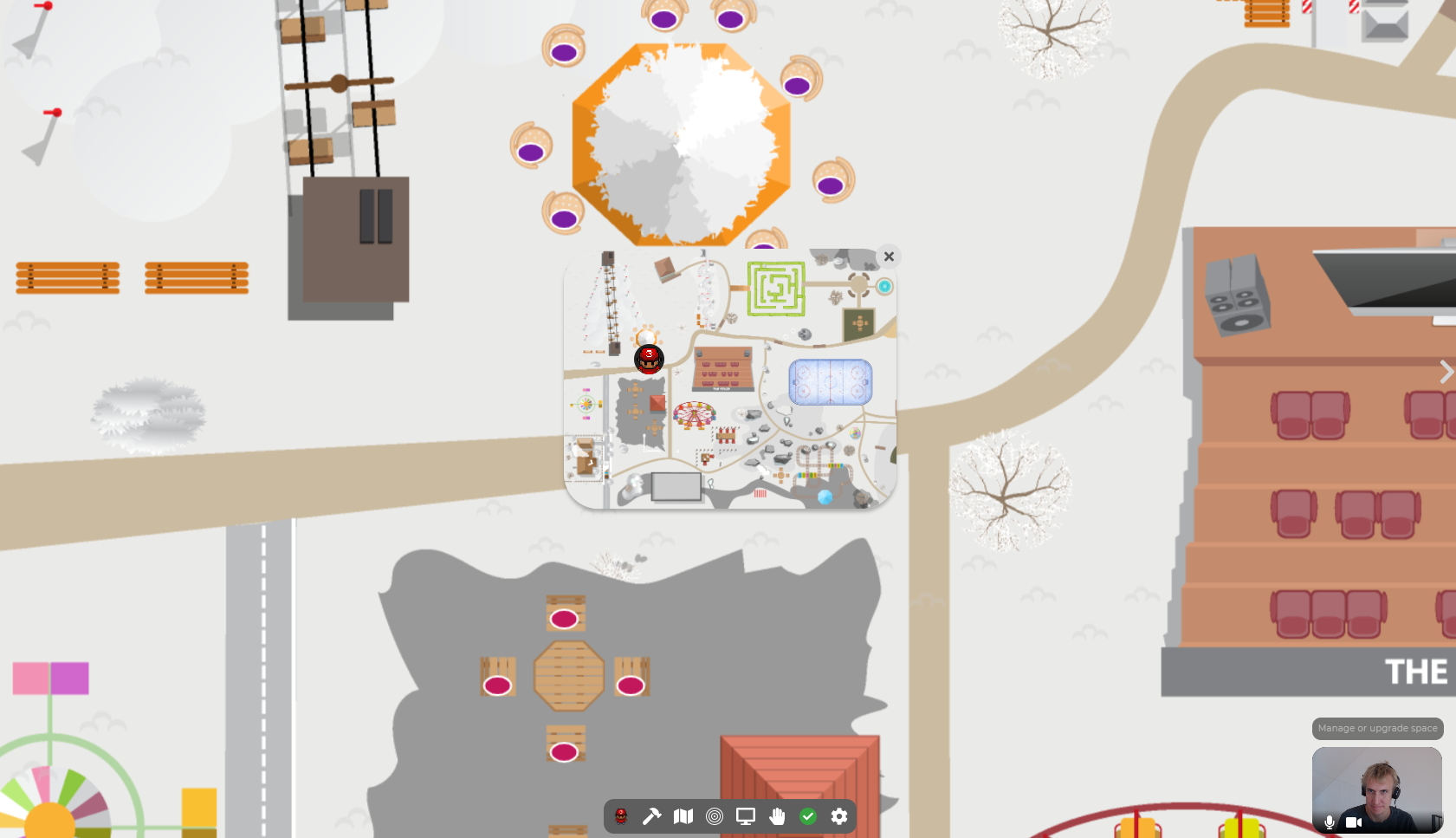Close the minimap popup
This screenshot has width=1456, height=838.
point(889,257)
